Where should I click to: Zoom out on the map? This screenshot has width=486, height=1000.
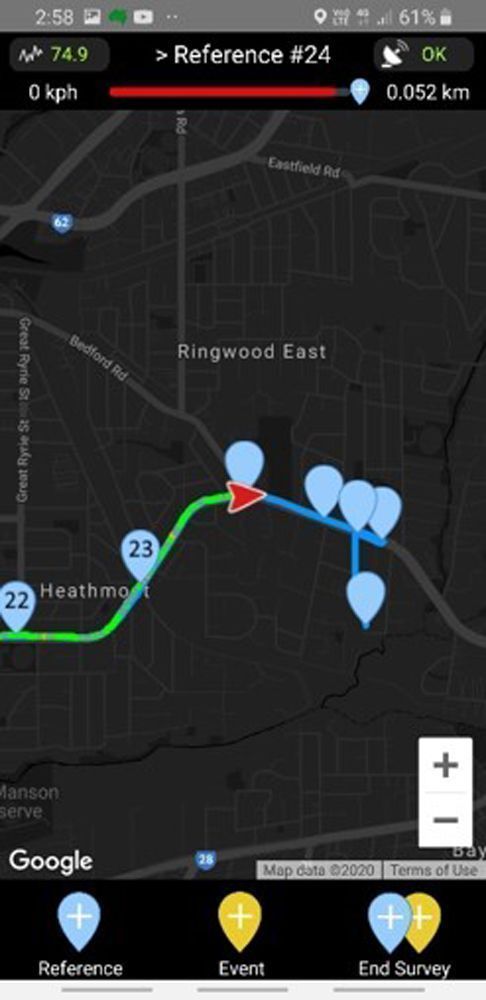445,820
